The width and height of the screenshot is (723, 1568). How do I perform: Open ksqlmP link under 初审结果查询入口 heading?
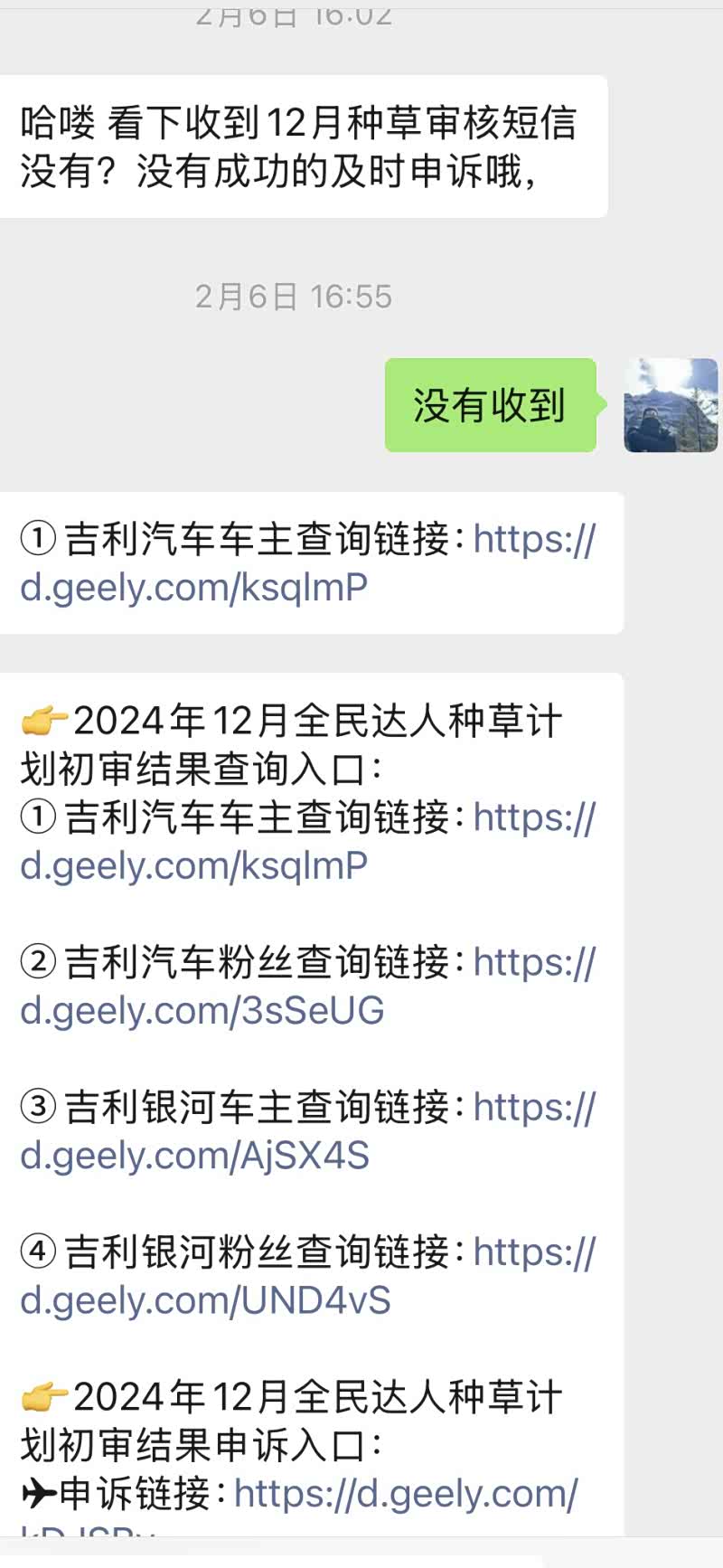click(194, 866)
